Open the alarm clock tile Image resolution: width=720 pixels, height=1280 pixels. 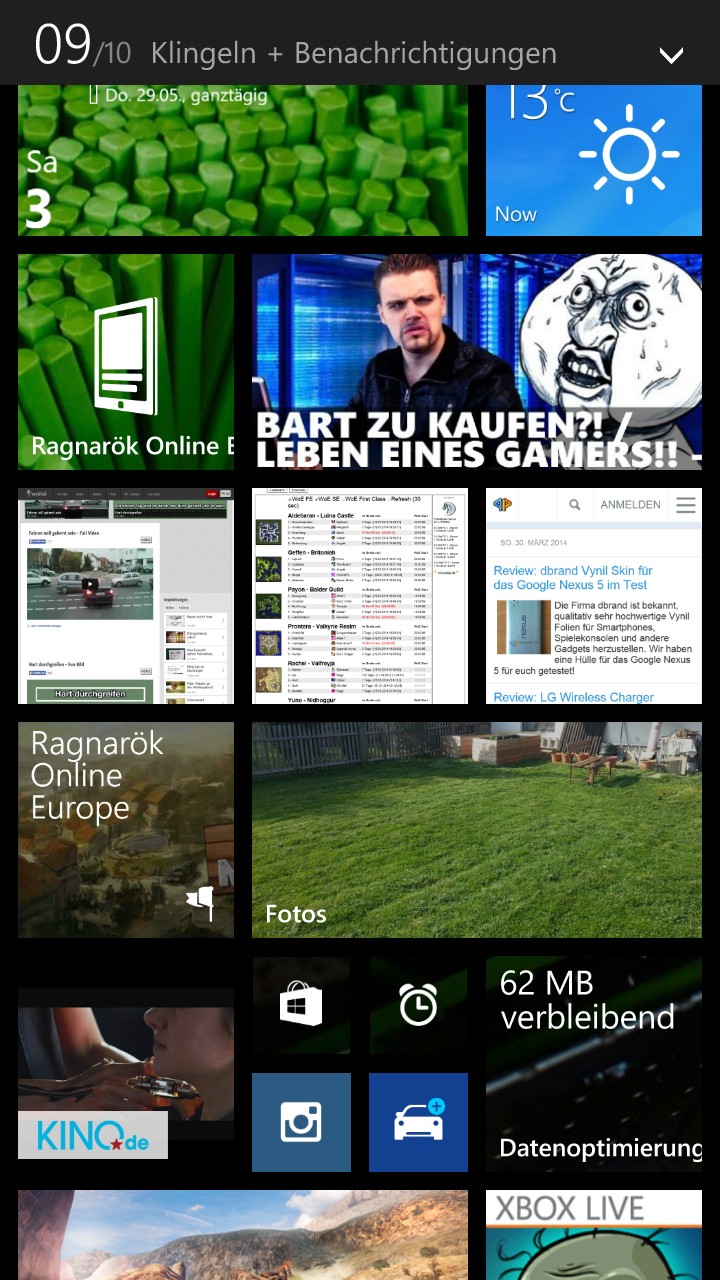(418, 1005)
